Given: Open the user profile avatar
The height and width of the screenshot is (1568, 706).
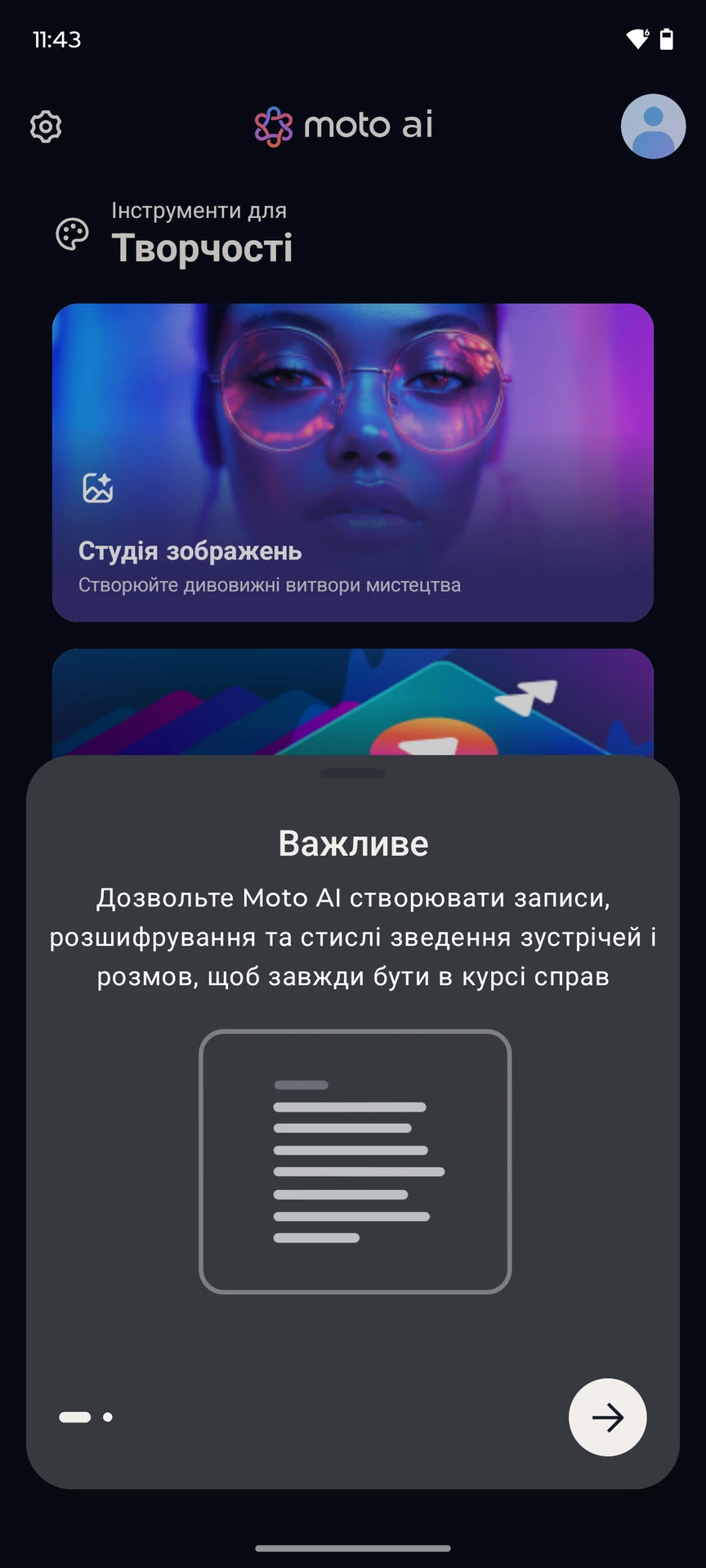Looking at the screenshot, I should (653, 127).
